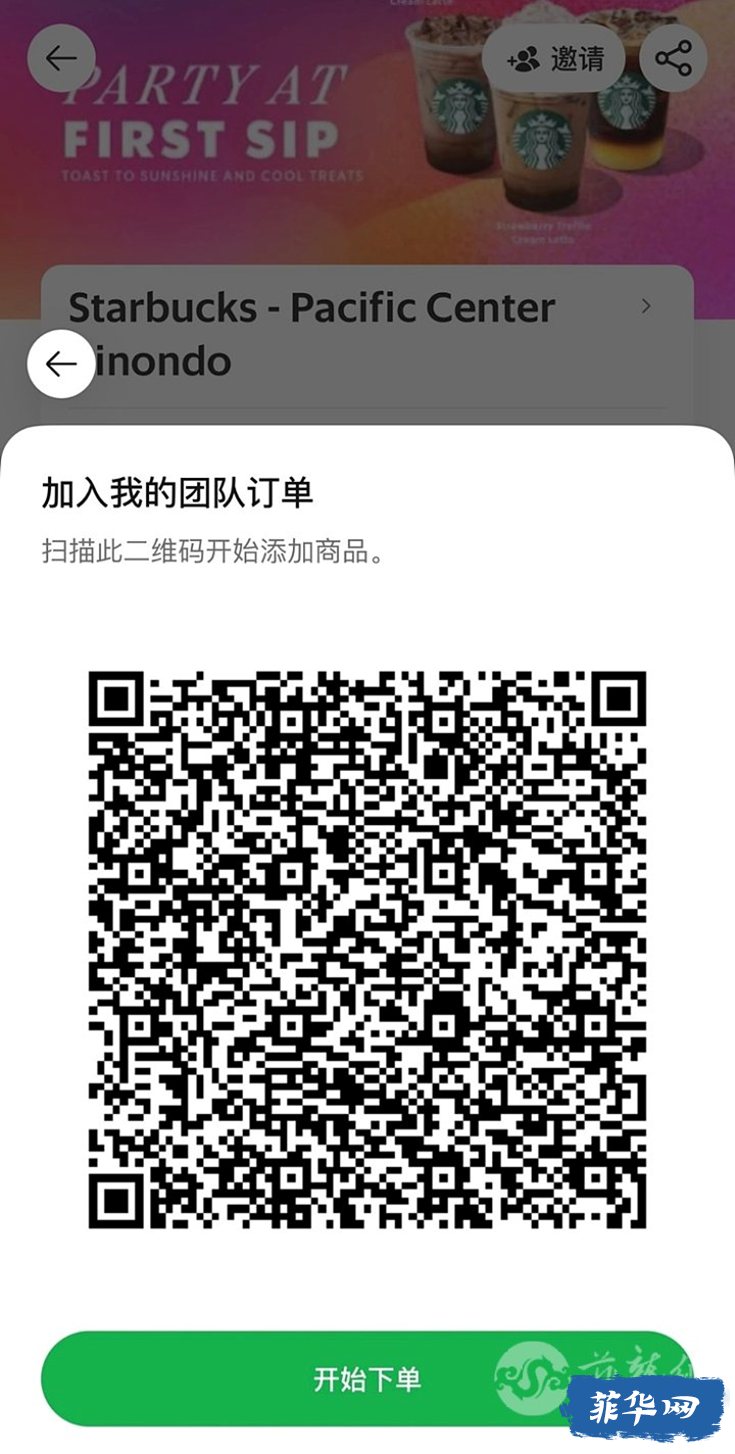Open Starbucks - Pacific Center store details
Screen dimensions: 735x1454
tap(367, 335)
